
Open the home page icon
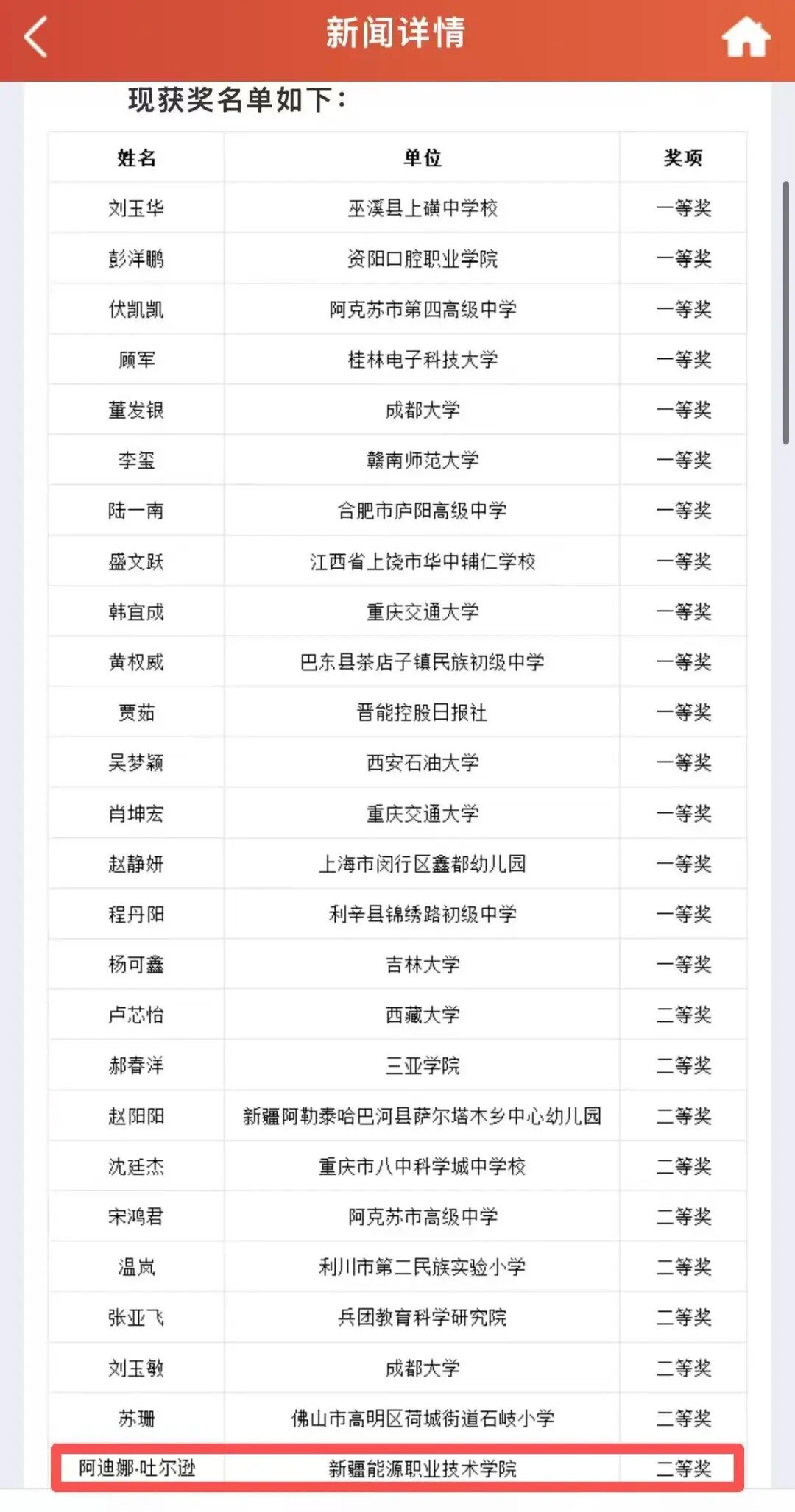tap(745, 37)
